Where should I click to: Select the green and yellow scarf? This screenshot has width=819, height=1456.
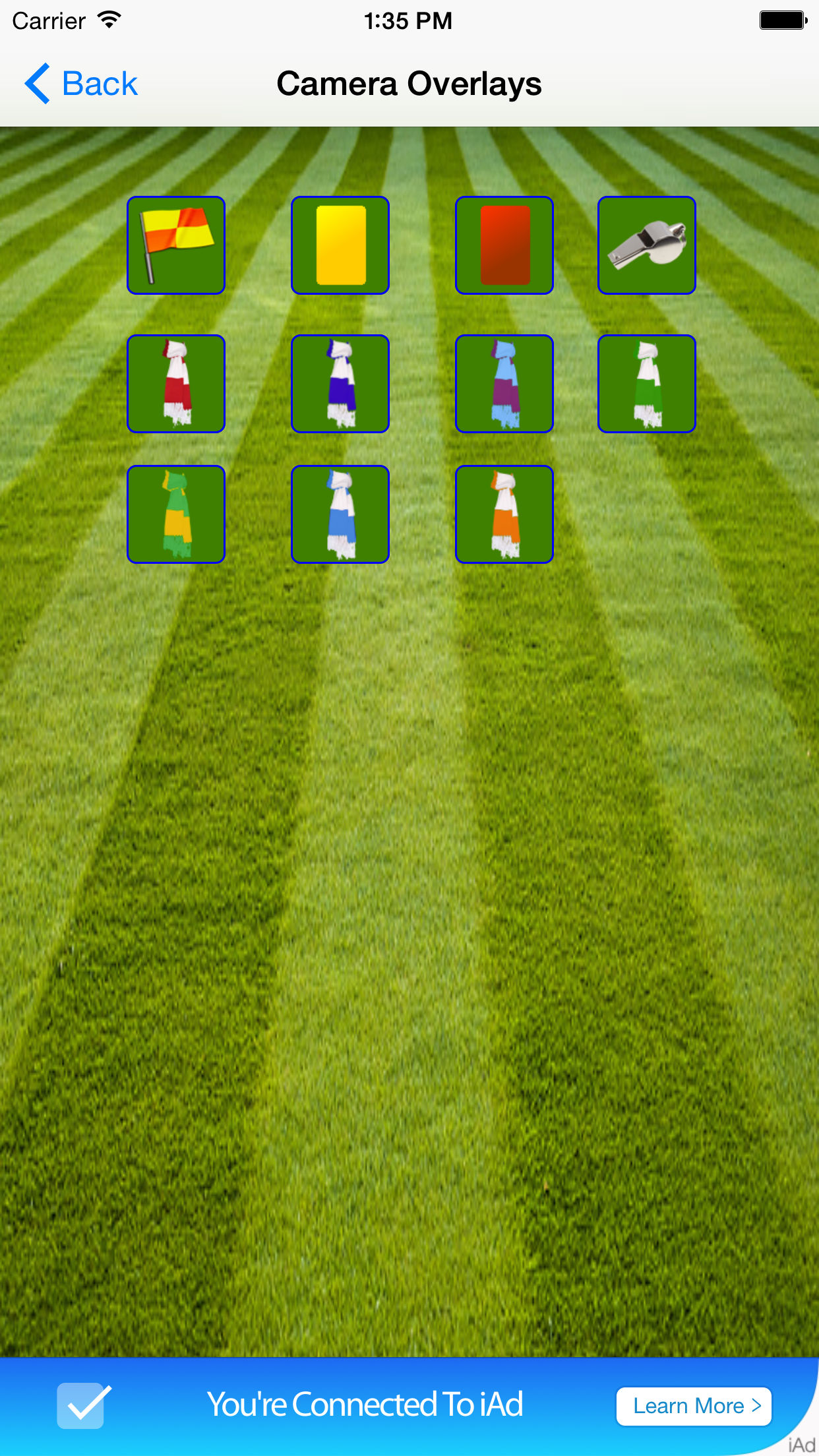tap(176, 514)
